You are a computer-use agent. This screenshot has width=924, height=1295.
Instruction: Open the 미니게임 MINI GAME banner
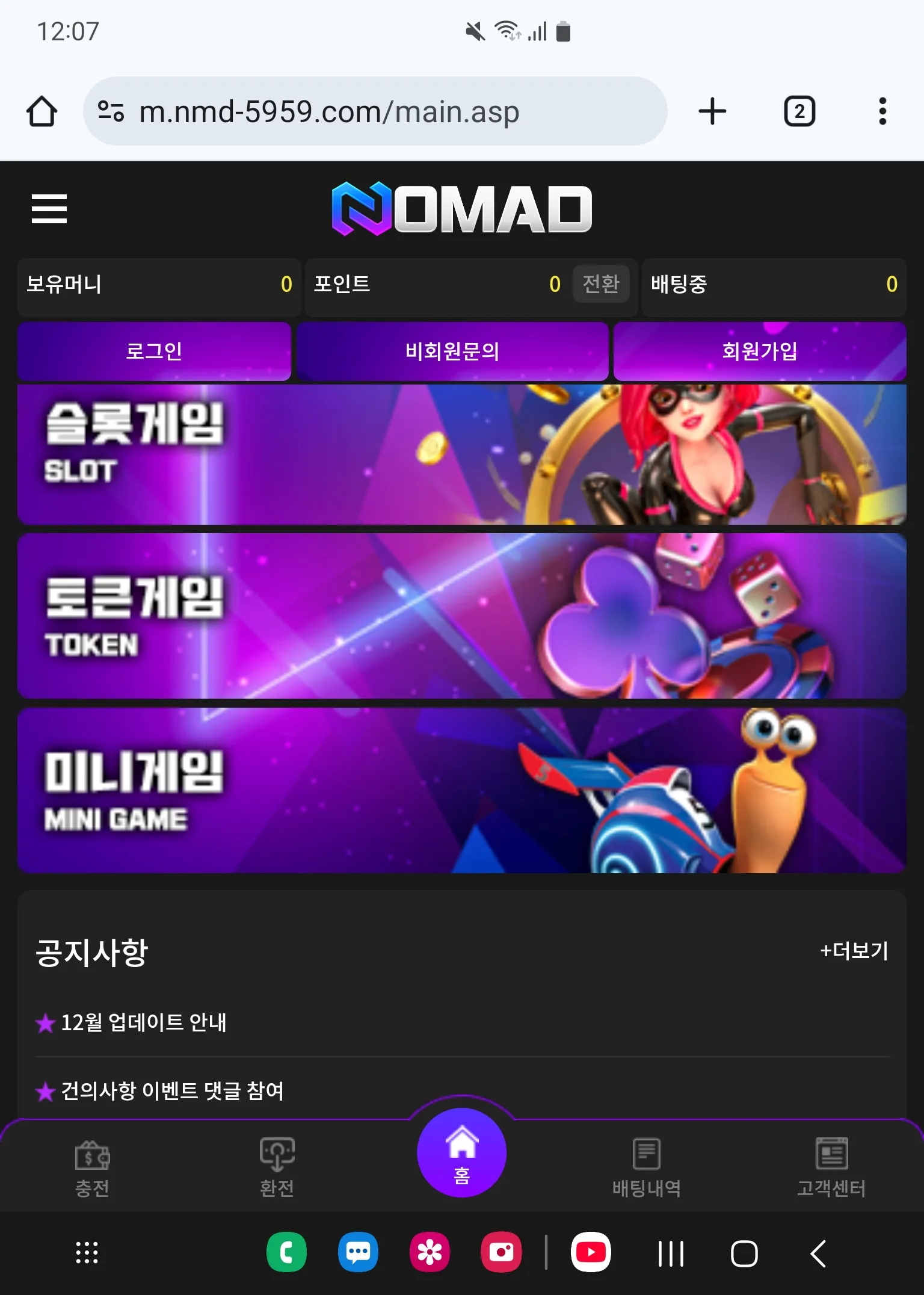(x=462, y=790)
